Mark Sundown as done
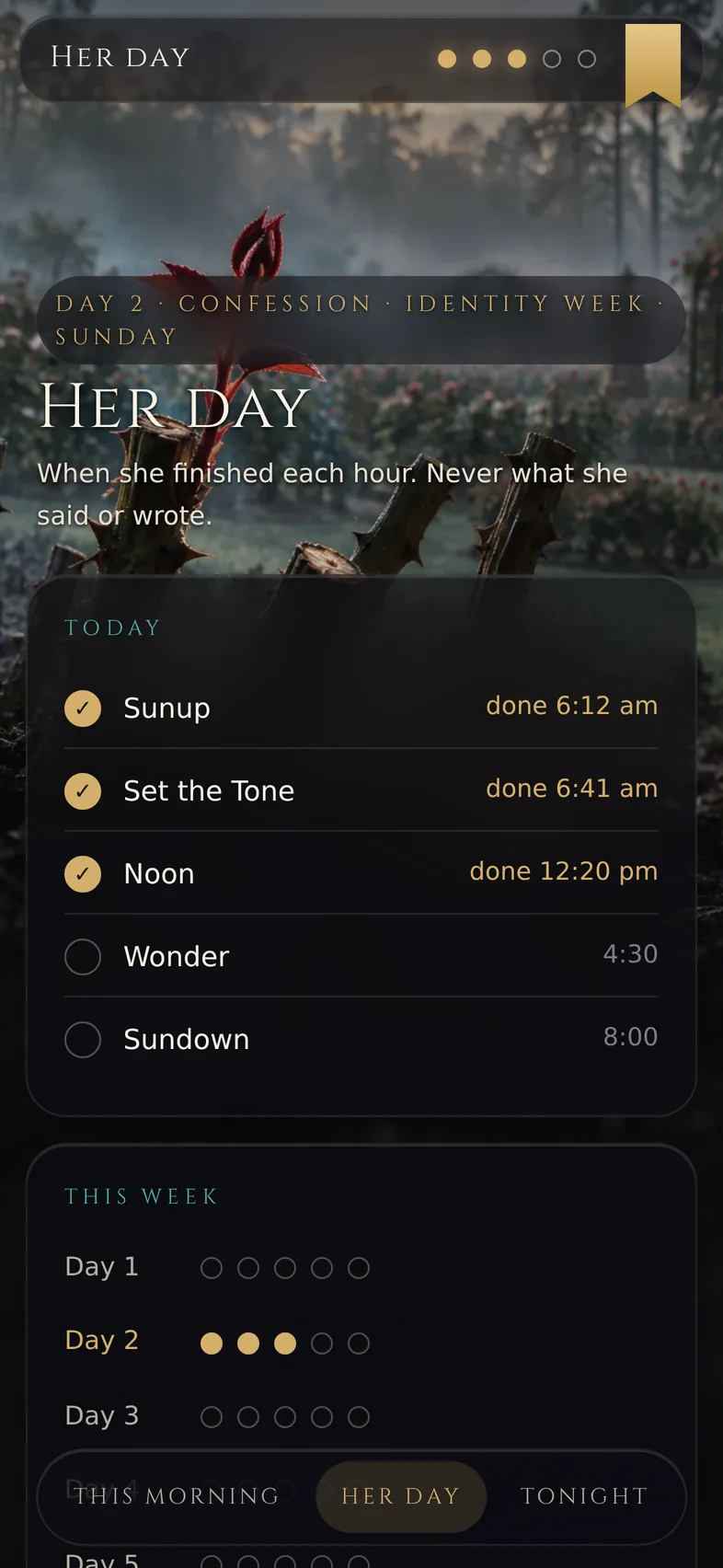The width and height of the screenshot is (723, 1568). tap(83, 1040)
